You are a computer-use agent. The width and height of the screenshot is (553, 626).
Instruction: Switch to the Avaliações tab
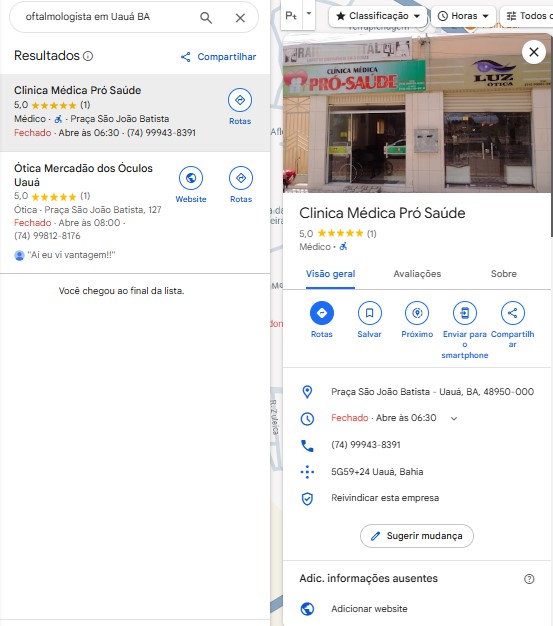(x=417, y=274)
